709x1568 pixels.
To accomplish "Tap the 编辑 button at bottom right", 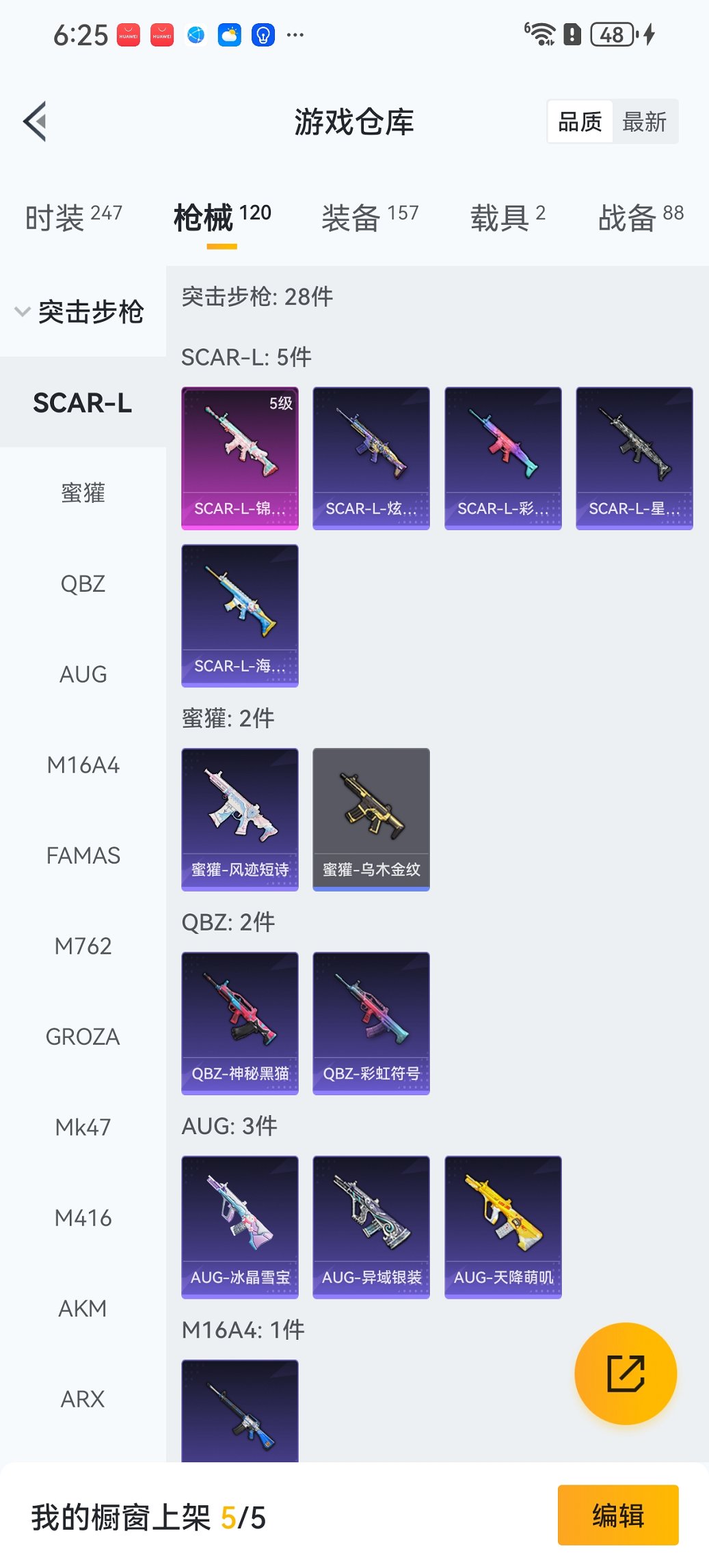I will (617, 1515).
